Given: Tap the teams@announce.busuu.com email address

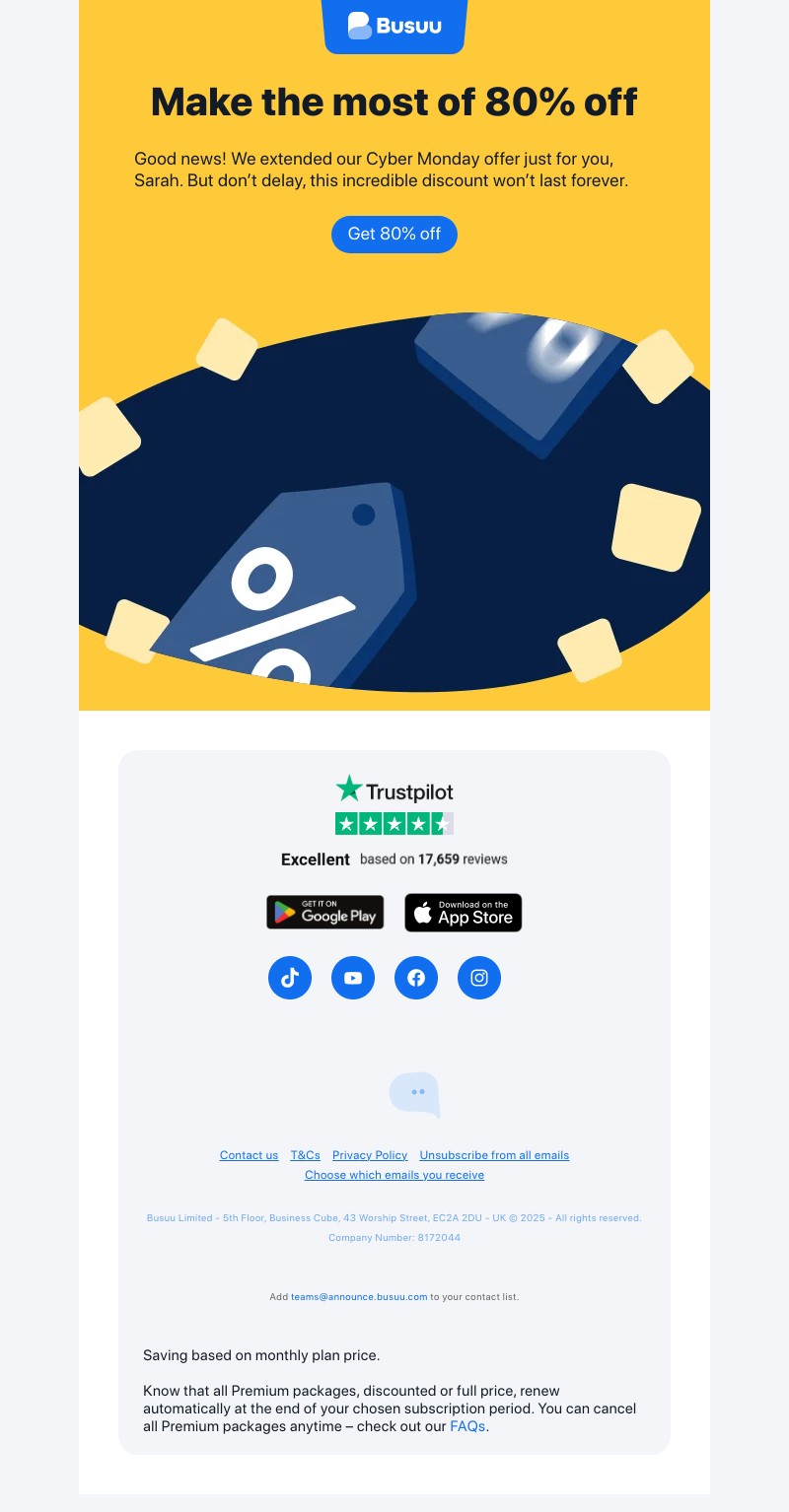Looking at the screenshot, I should click(x=359, y=1297).
